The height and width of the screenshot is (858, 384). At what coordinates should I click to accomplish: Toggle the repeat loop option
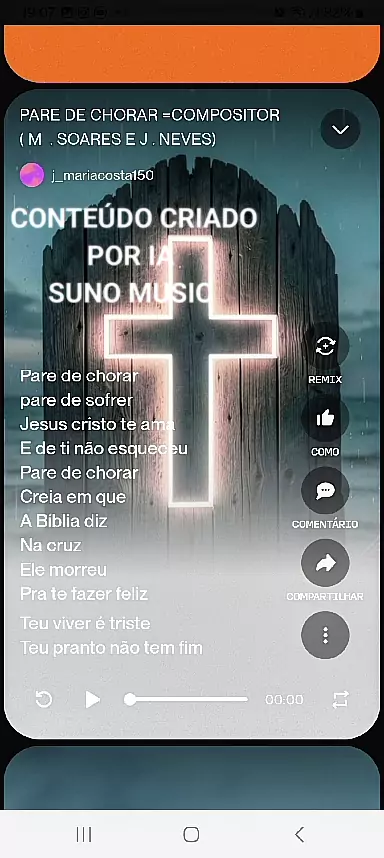click(340, 699)
